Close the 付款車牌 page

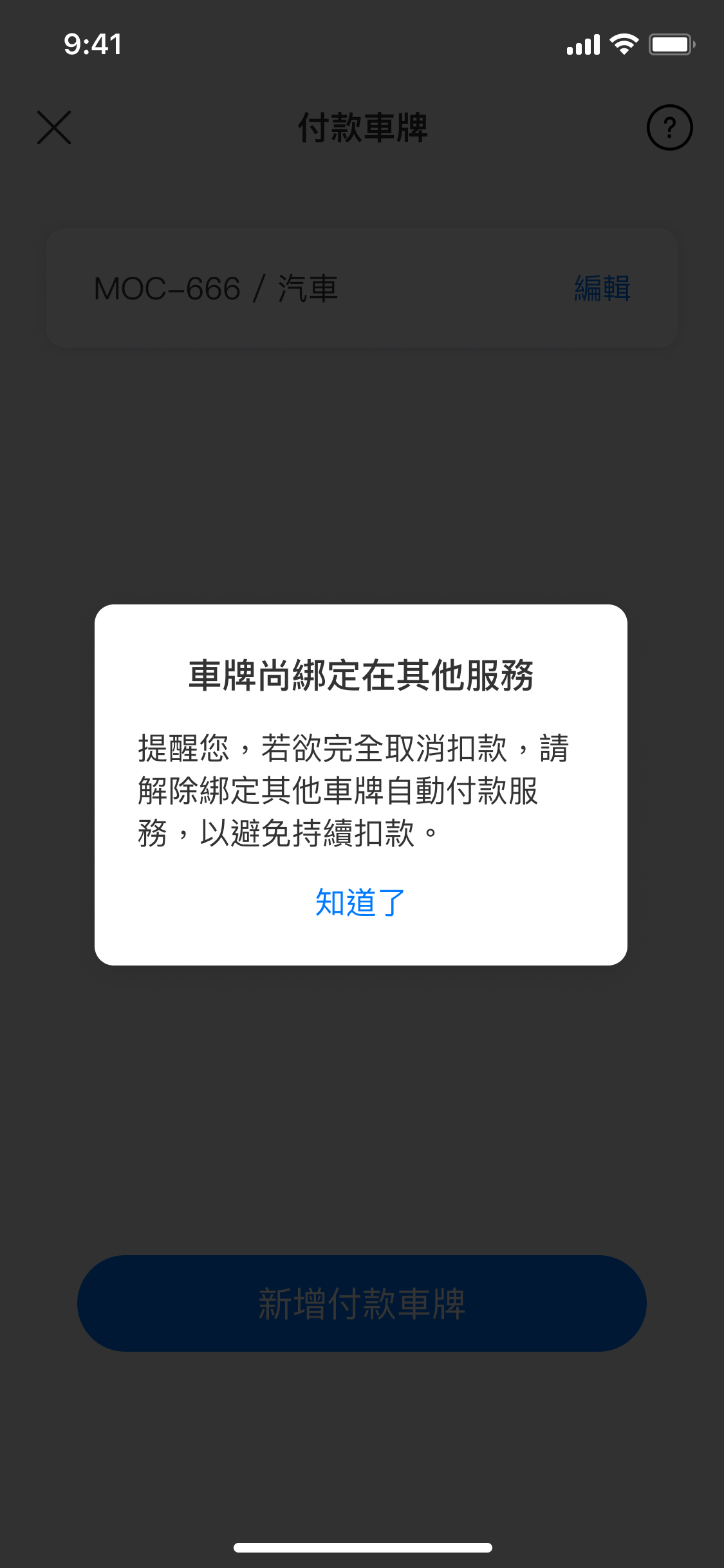54,127
